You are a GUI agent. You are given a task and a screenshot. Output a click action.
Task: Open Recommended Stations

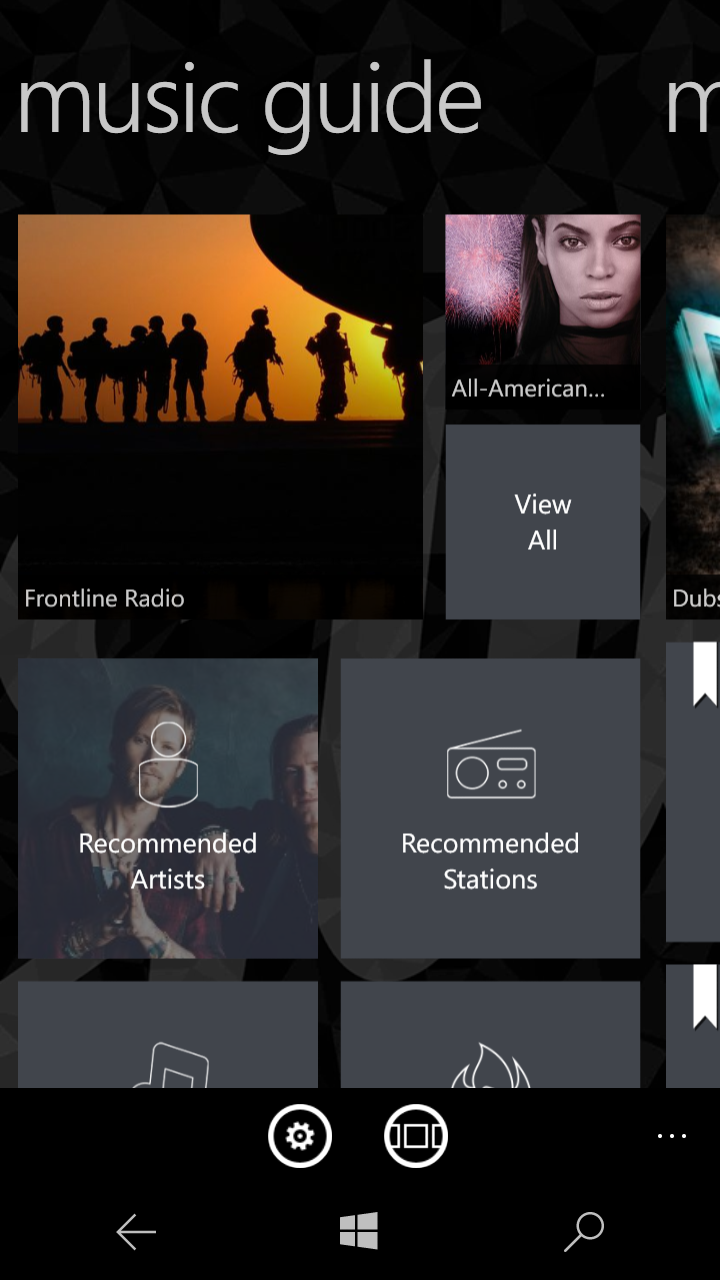tap(490, 808)
